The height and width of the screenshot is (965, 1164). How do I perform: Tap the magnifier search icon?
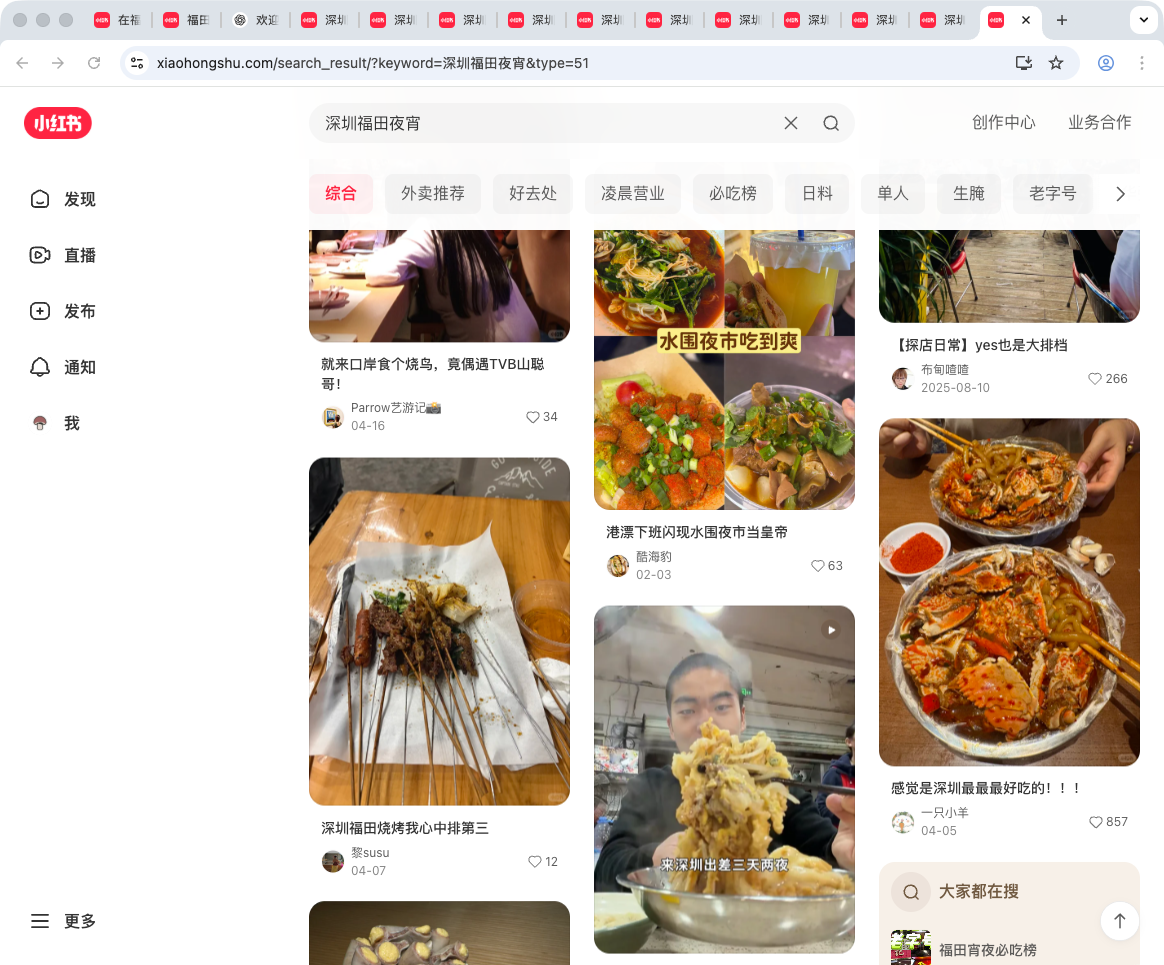coord(831,123)
